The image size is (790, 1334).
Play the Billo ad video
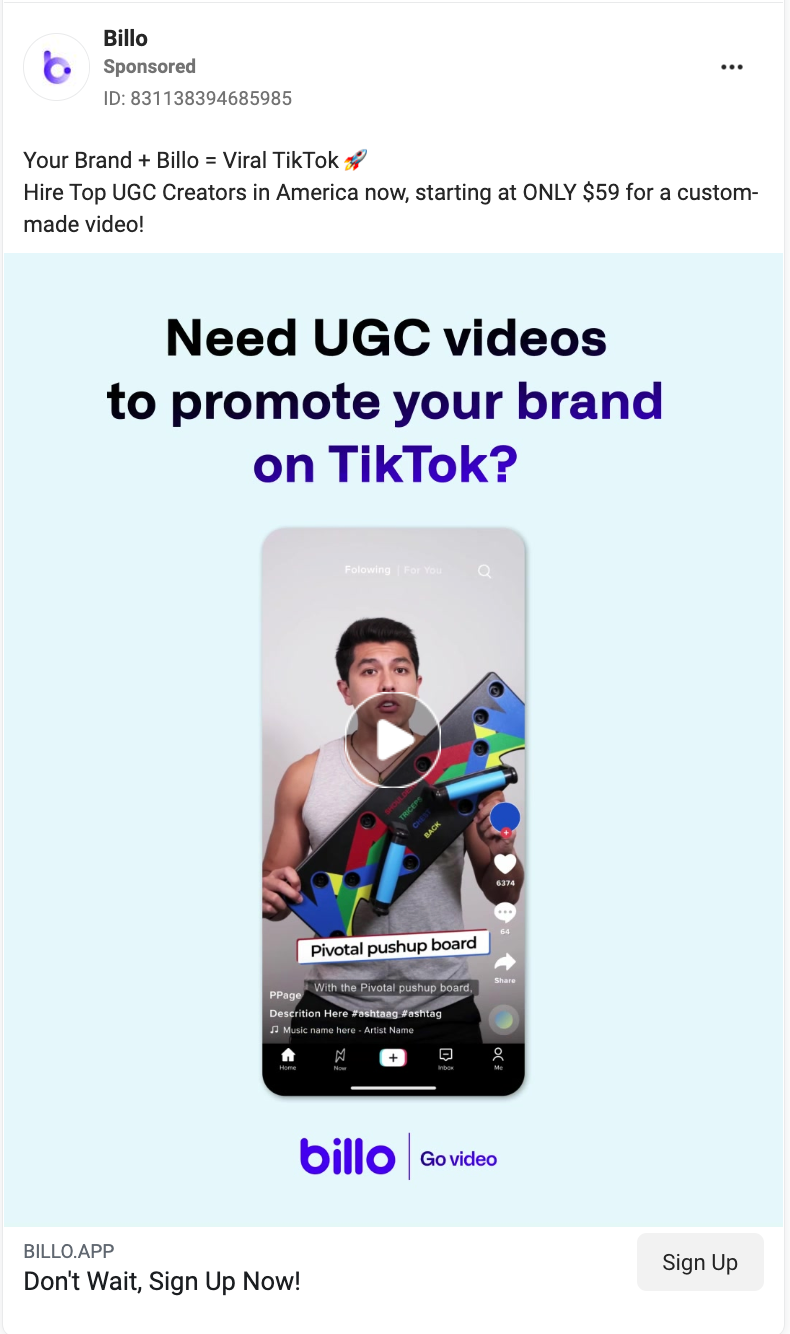pyautogui.click(x=393, y=740)
